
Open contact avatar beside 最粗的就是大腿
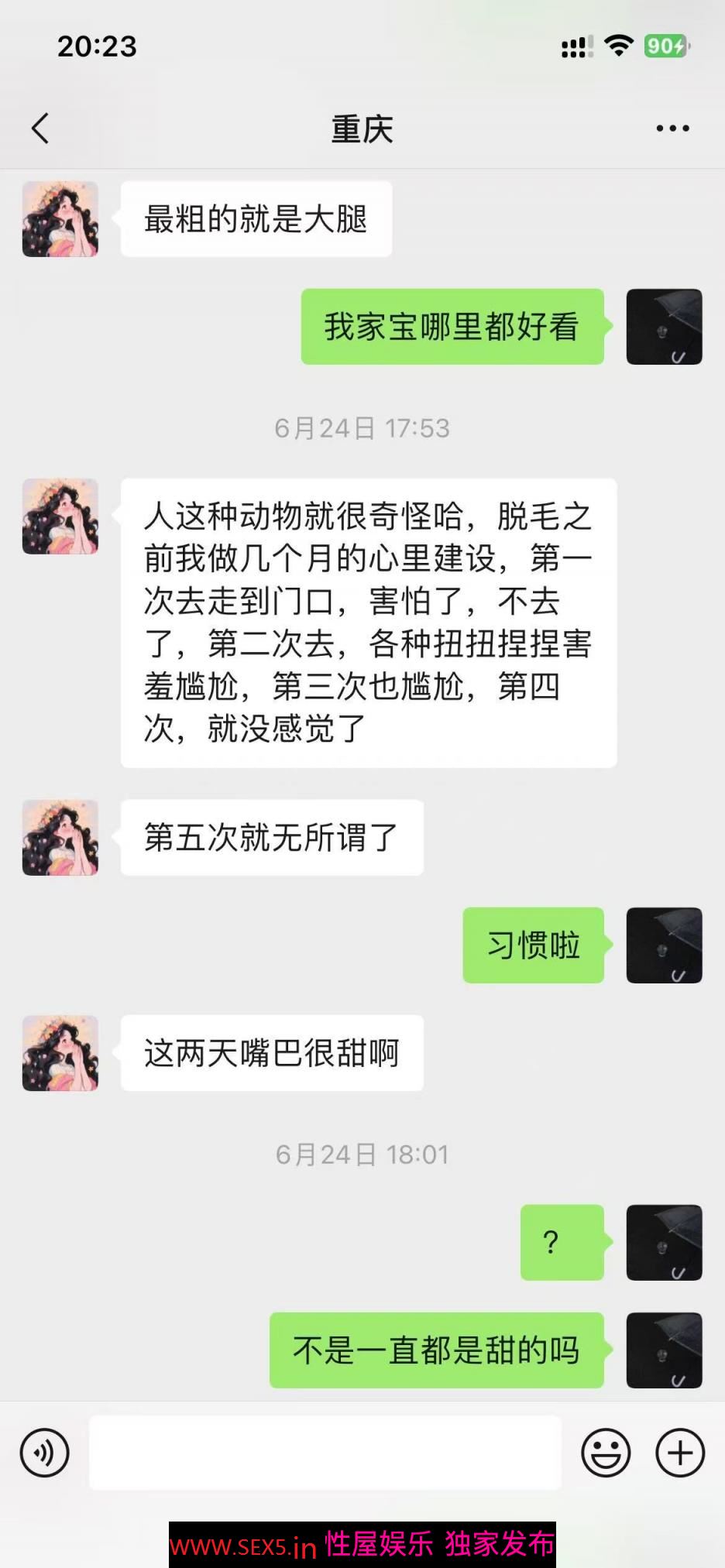[x=60, y=219]
